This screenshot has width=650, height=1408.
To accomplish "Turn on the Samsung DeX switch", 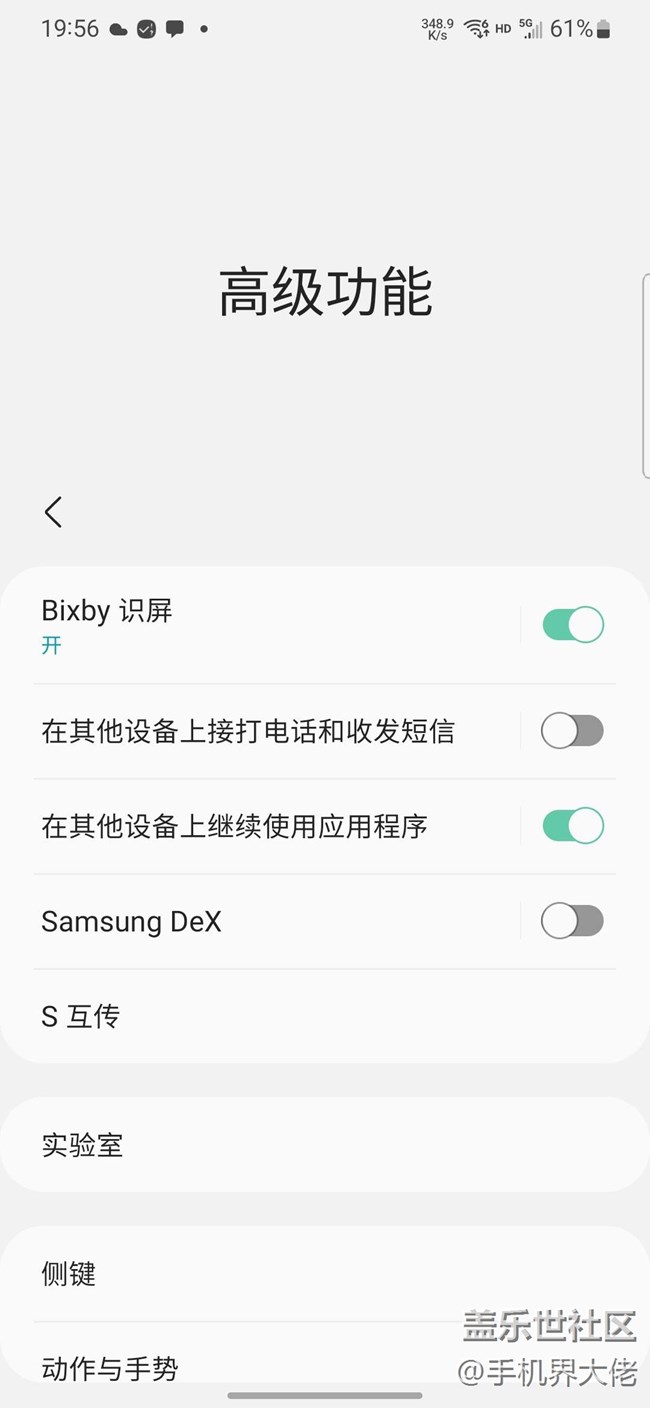I will click(x=572, y=921).
